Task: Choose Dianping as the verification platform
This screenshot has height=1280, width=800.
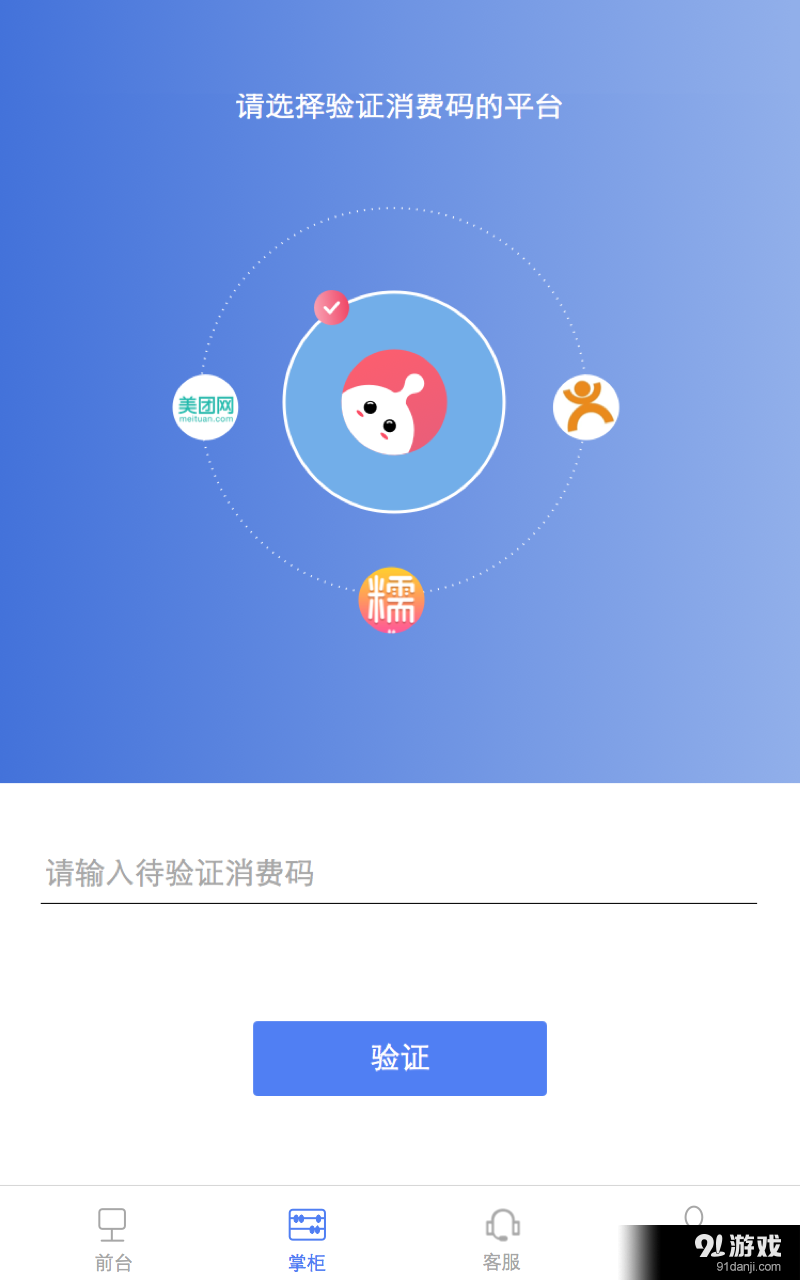Action: [x=586, y=407]
